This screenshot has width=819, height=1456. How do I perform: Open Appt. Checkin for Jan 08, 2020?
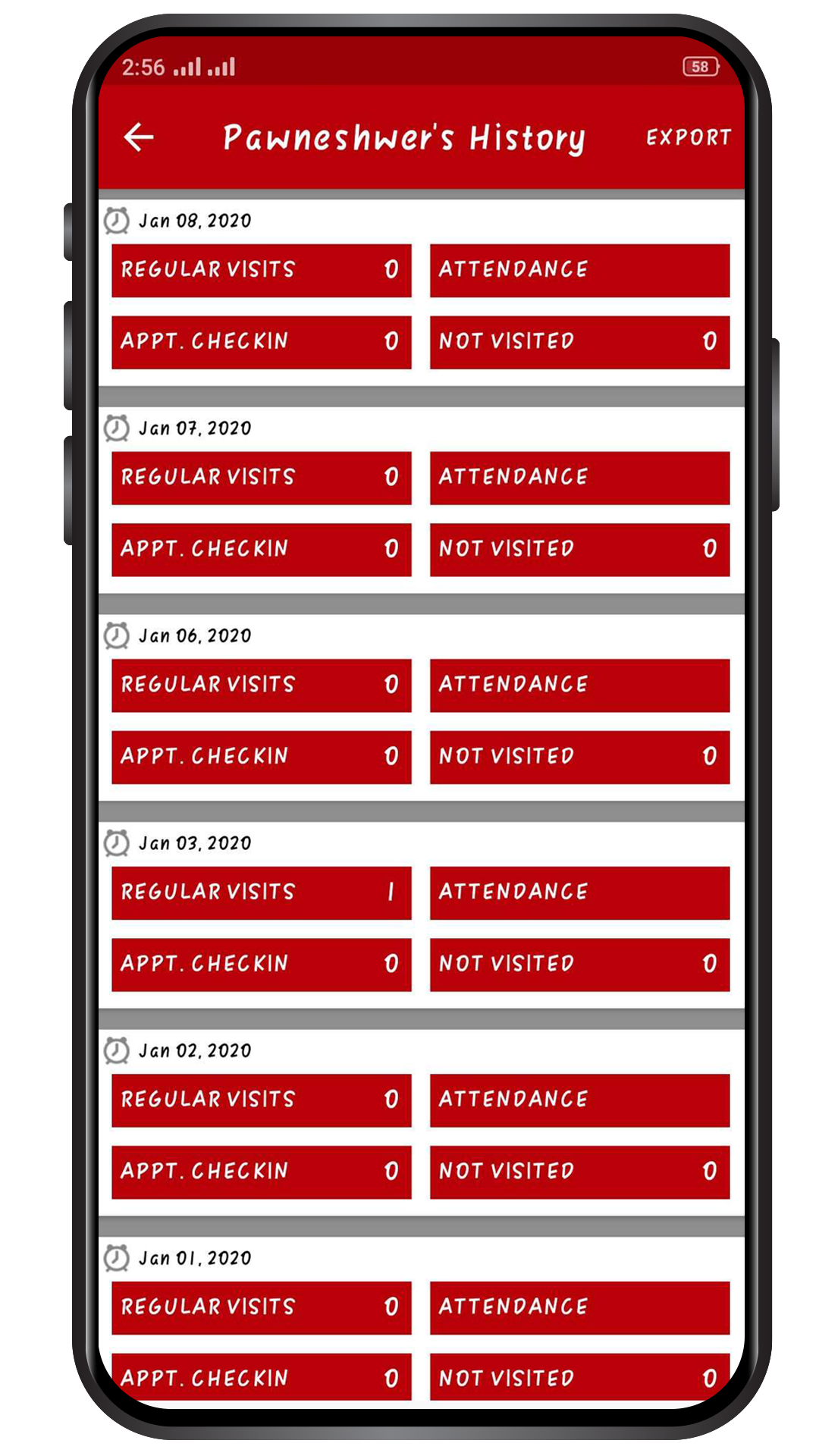click(261, 342)
